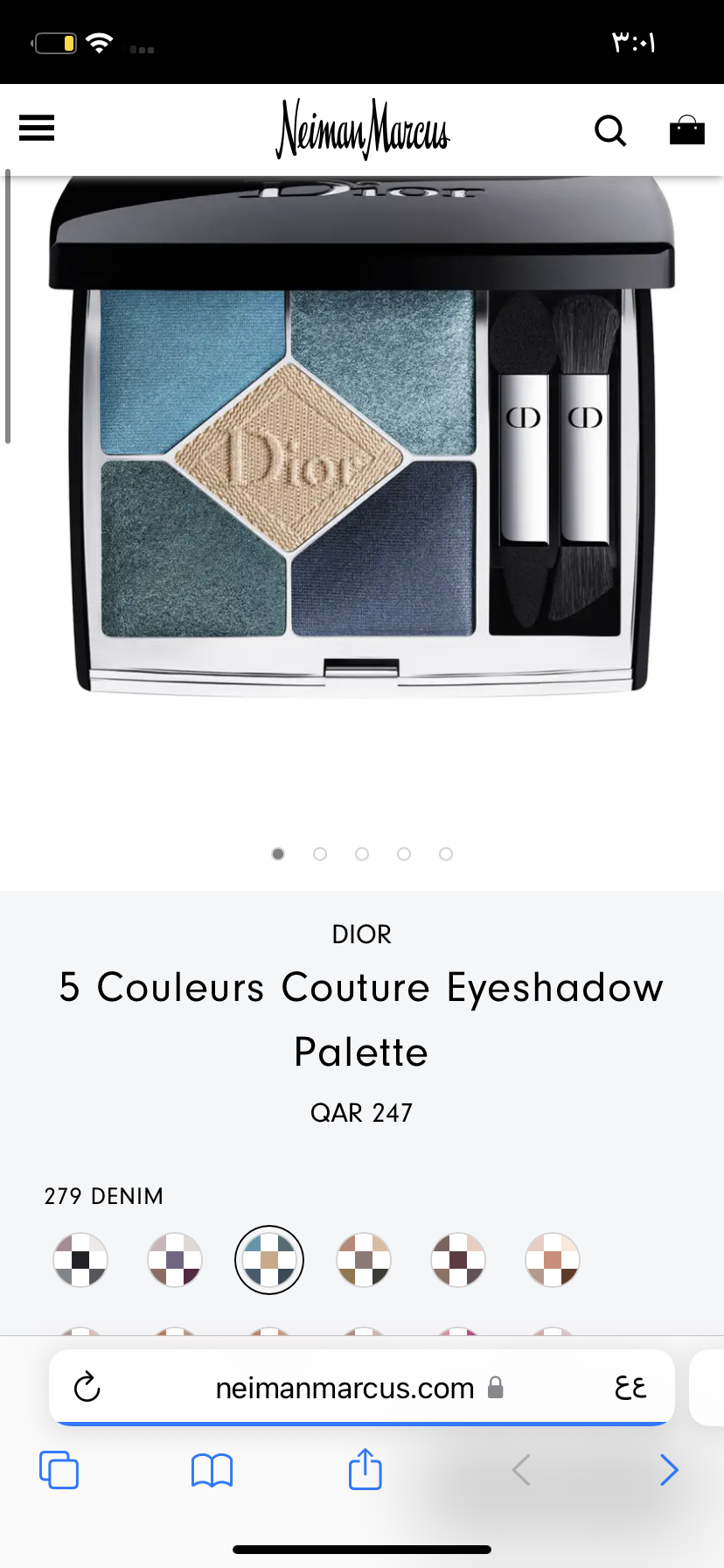The width and height of the screenshot is (724, 1568).
Task: Open the shopping bag
Action: (686, 130)
